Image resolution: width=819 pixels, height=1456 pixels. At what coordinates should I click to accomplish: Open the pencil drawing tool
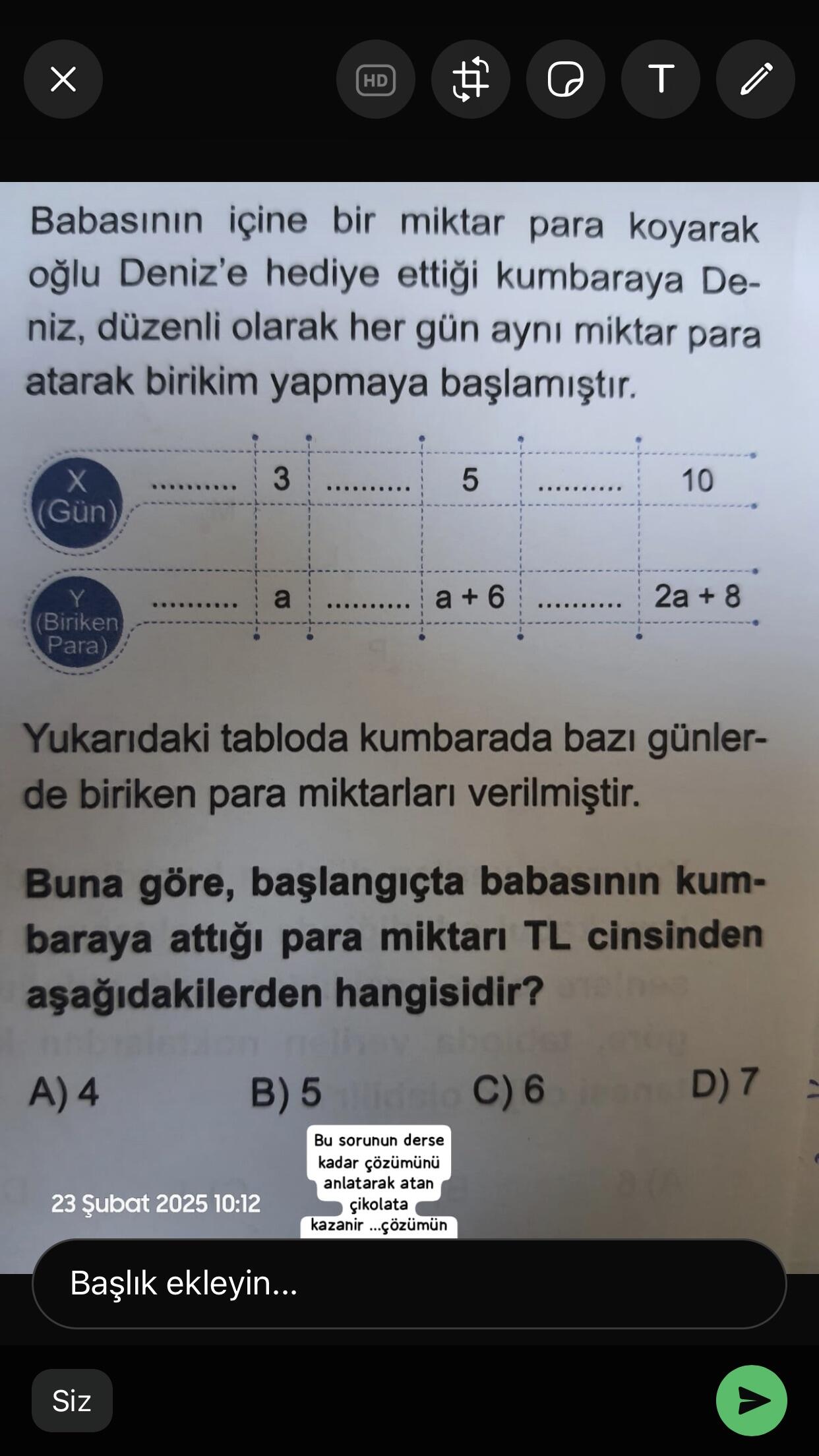(x=756, y=79)
